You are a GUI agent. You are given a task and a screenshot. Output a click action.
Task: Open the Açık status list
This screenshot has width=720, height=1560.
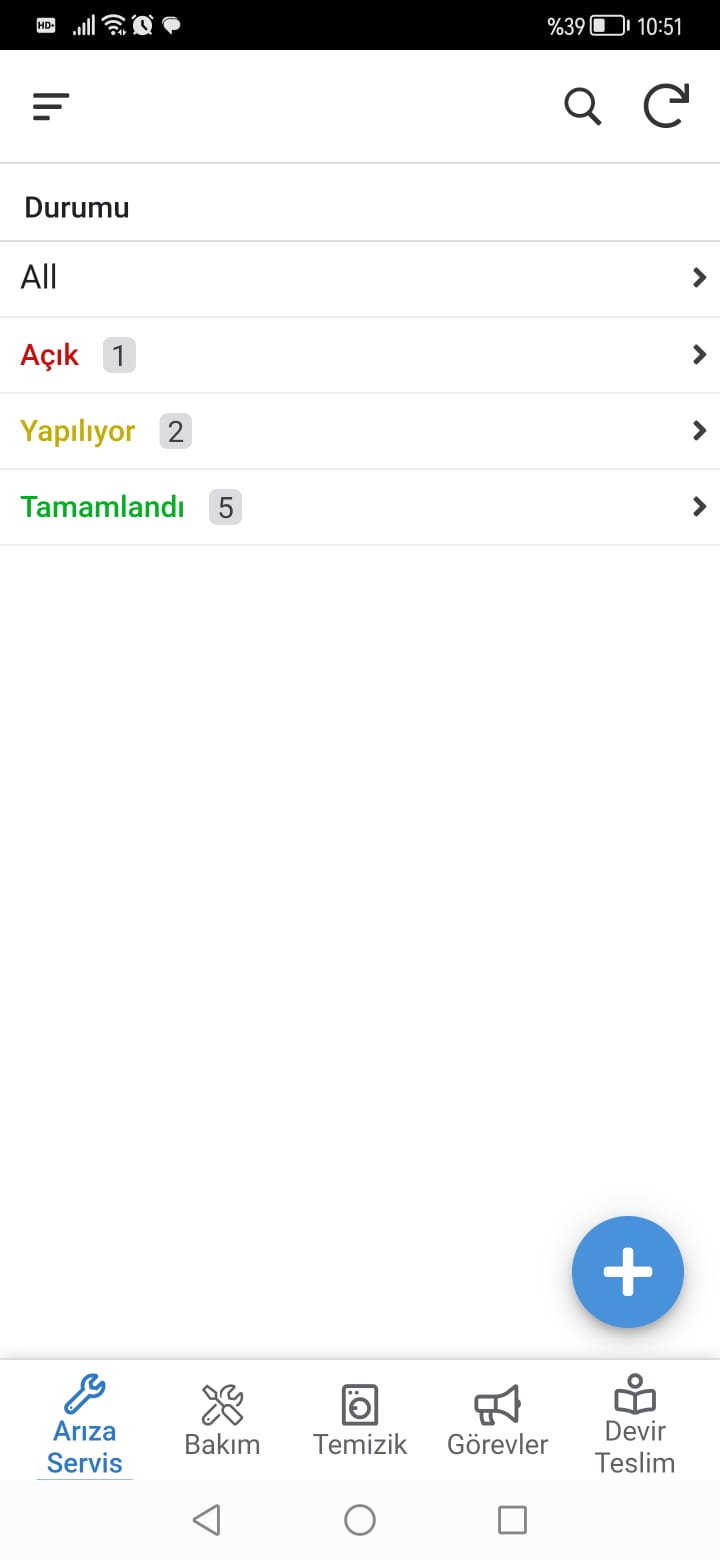[x=360, y=355]
